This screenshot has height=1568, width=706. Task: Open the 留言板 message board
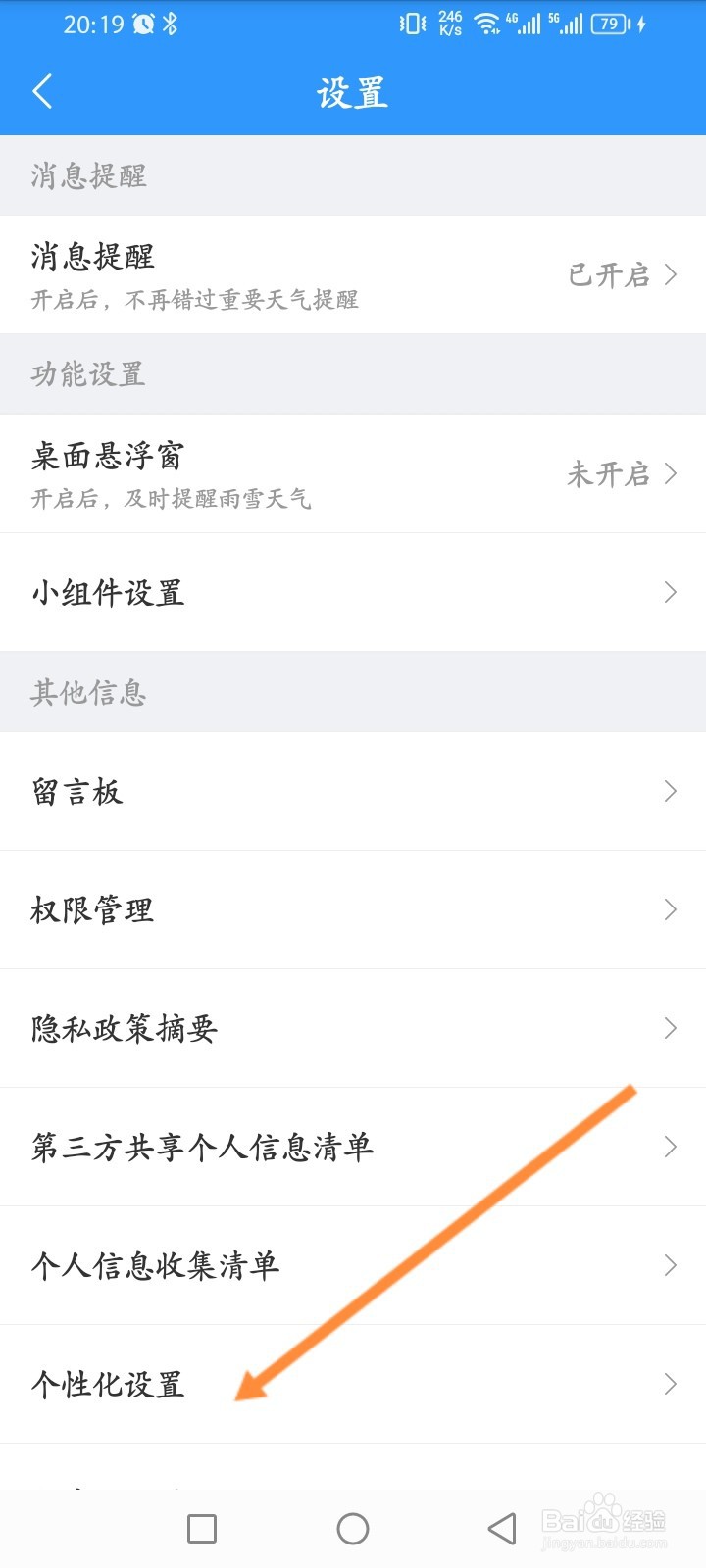click(353, 791)
